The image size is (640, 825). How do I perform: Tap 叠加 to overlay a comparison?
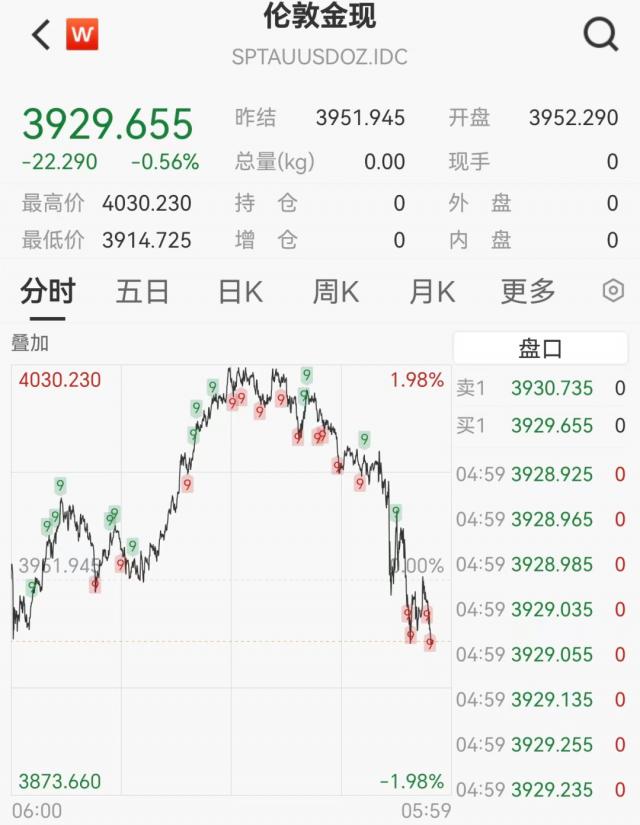30,343
